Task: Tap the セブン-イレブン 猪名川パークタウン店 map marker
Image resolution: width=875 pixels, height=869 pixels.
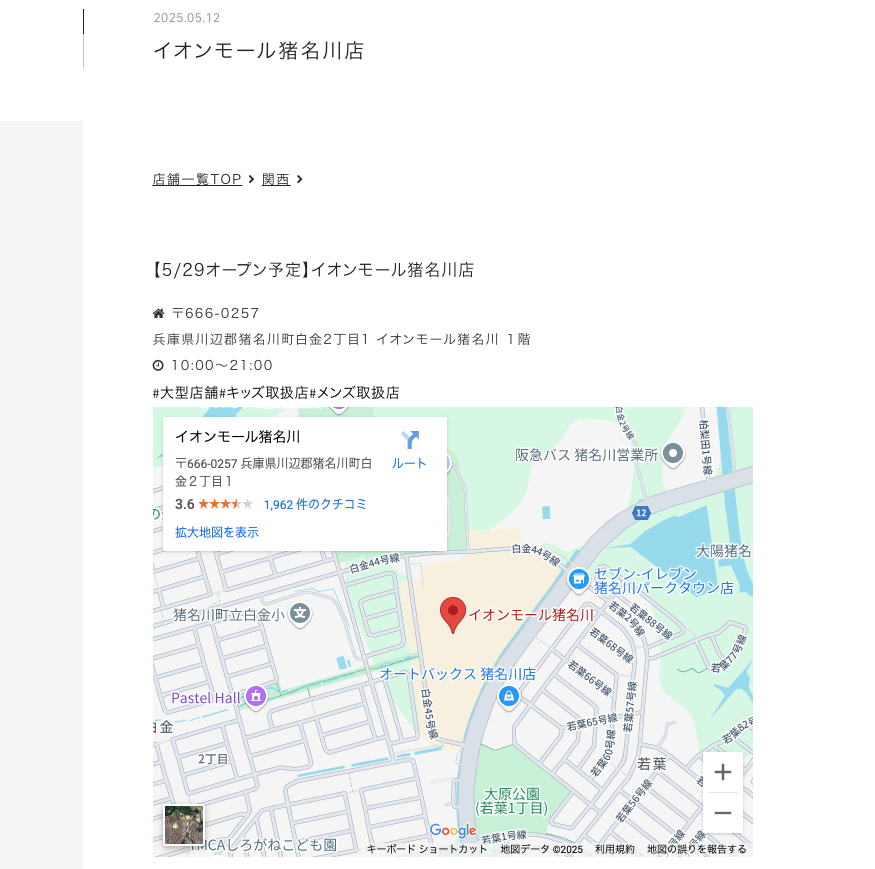Action: (x=578, y=579)
